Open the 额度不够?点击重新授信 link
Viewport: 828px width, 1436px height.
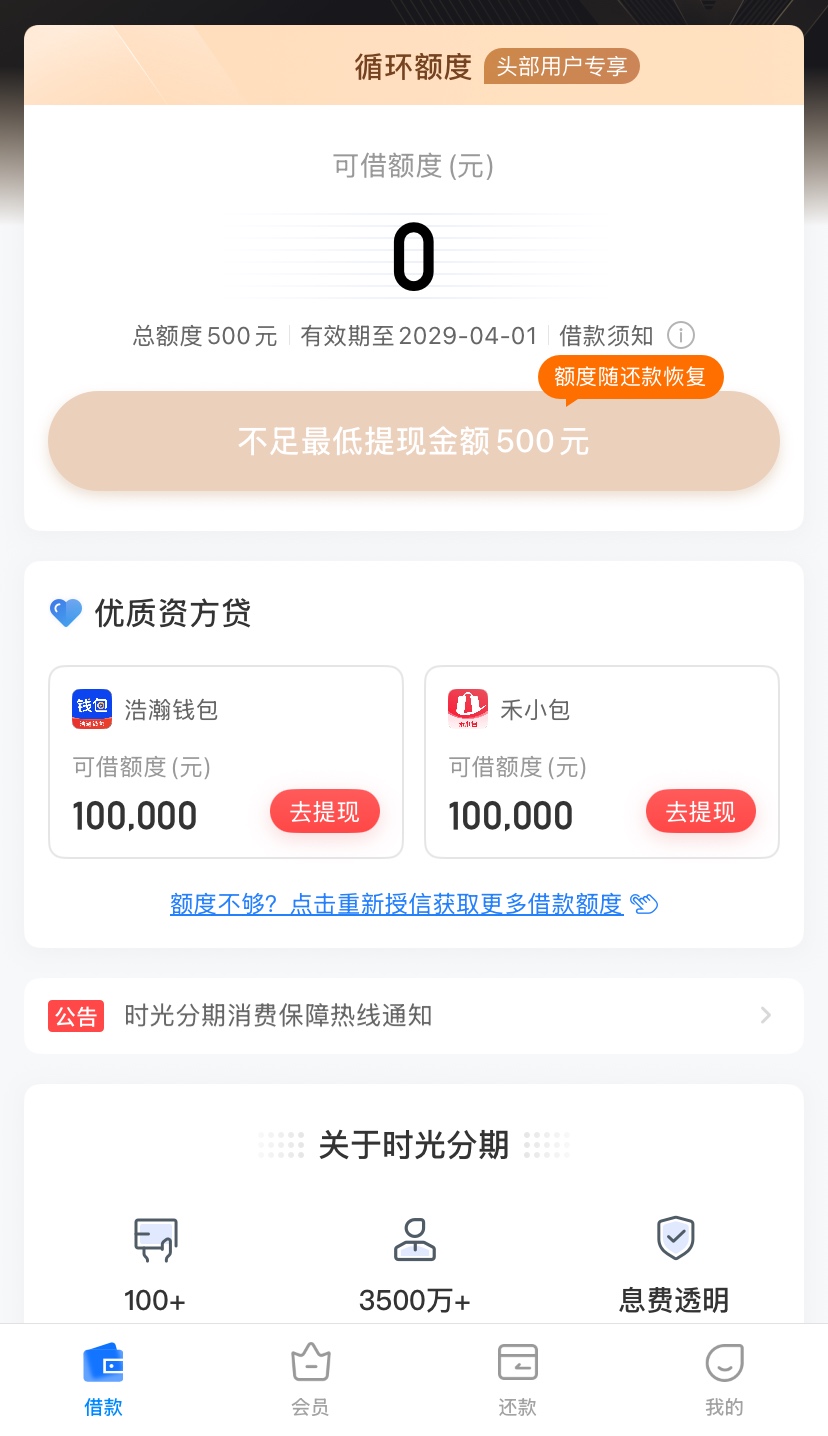(x=396, y=904)
